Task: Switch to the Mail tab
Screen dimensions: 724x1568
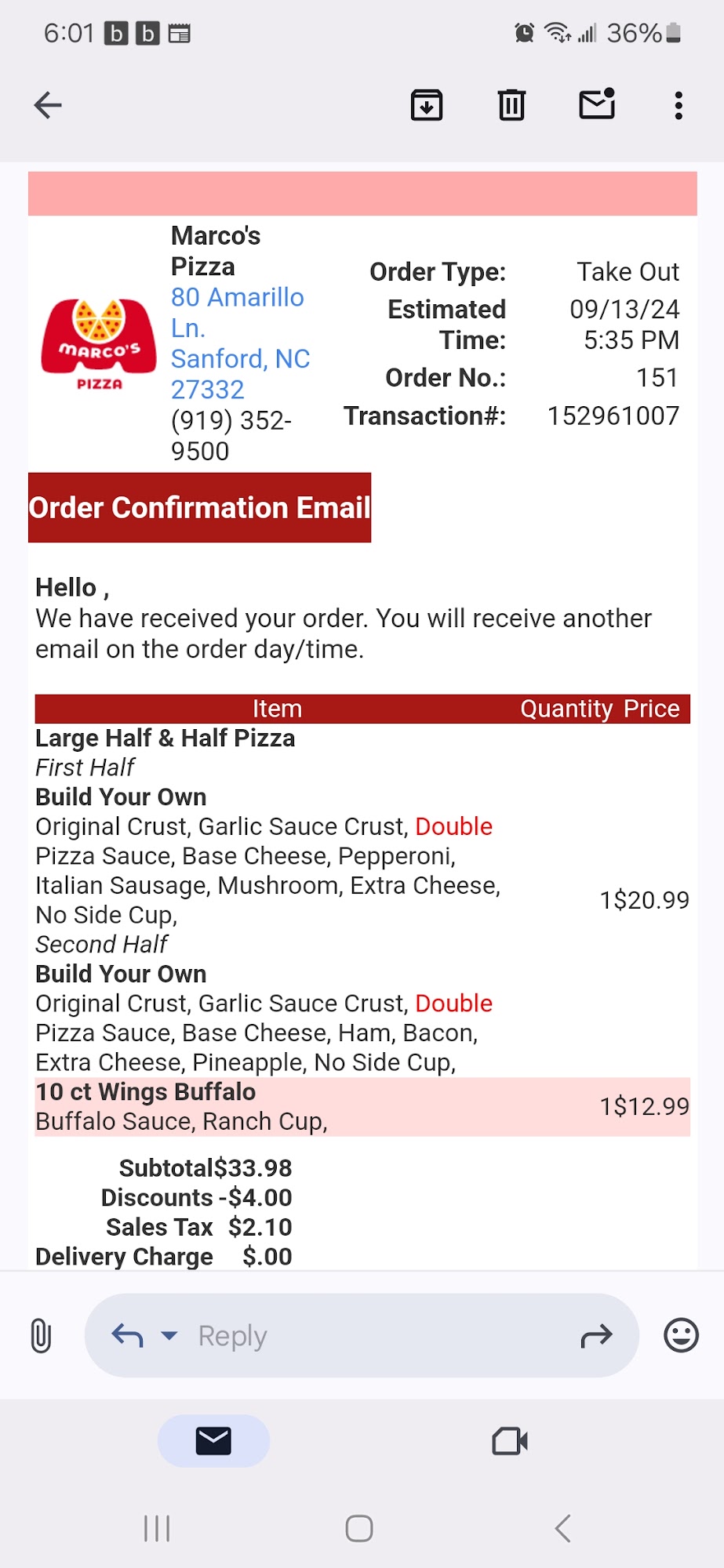Action: pyautogui.click(x=213, y=1441)
